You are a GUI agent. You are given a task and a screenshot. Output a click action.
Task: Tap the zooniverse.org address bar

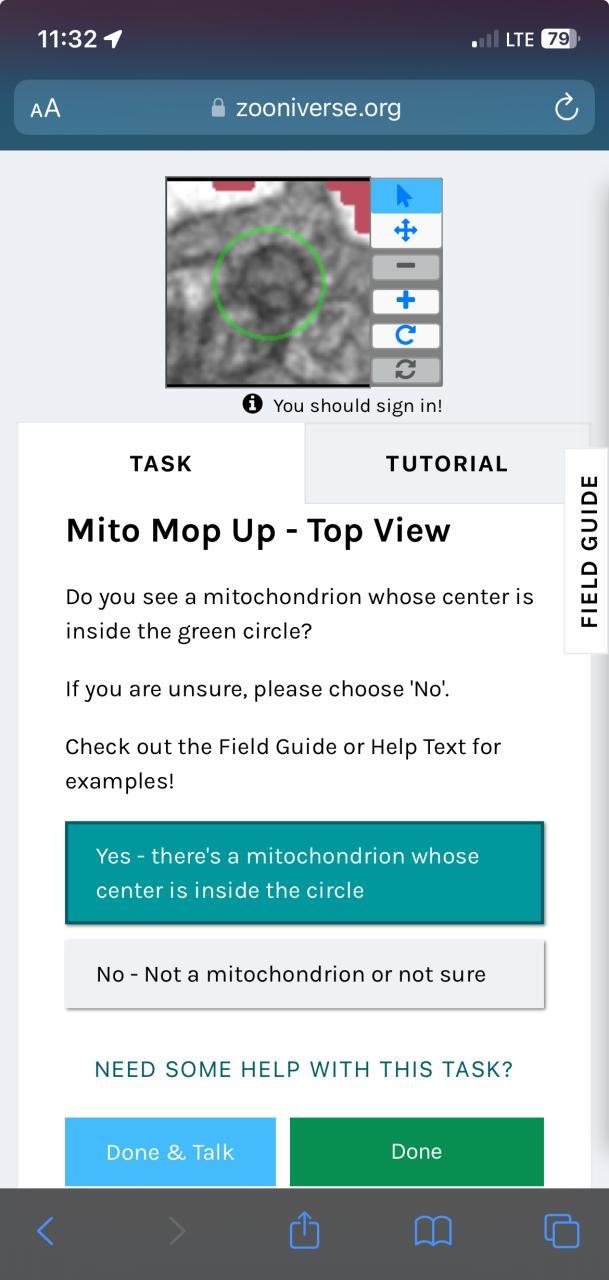pyautogui.click(x=305, y=108)
